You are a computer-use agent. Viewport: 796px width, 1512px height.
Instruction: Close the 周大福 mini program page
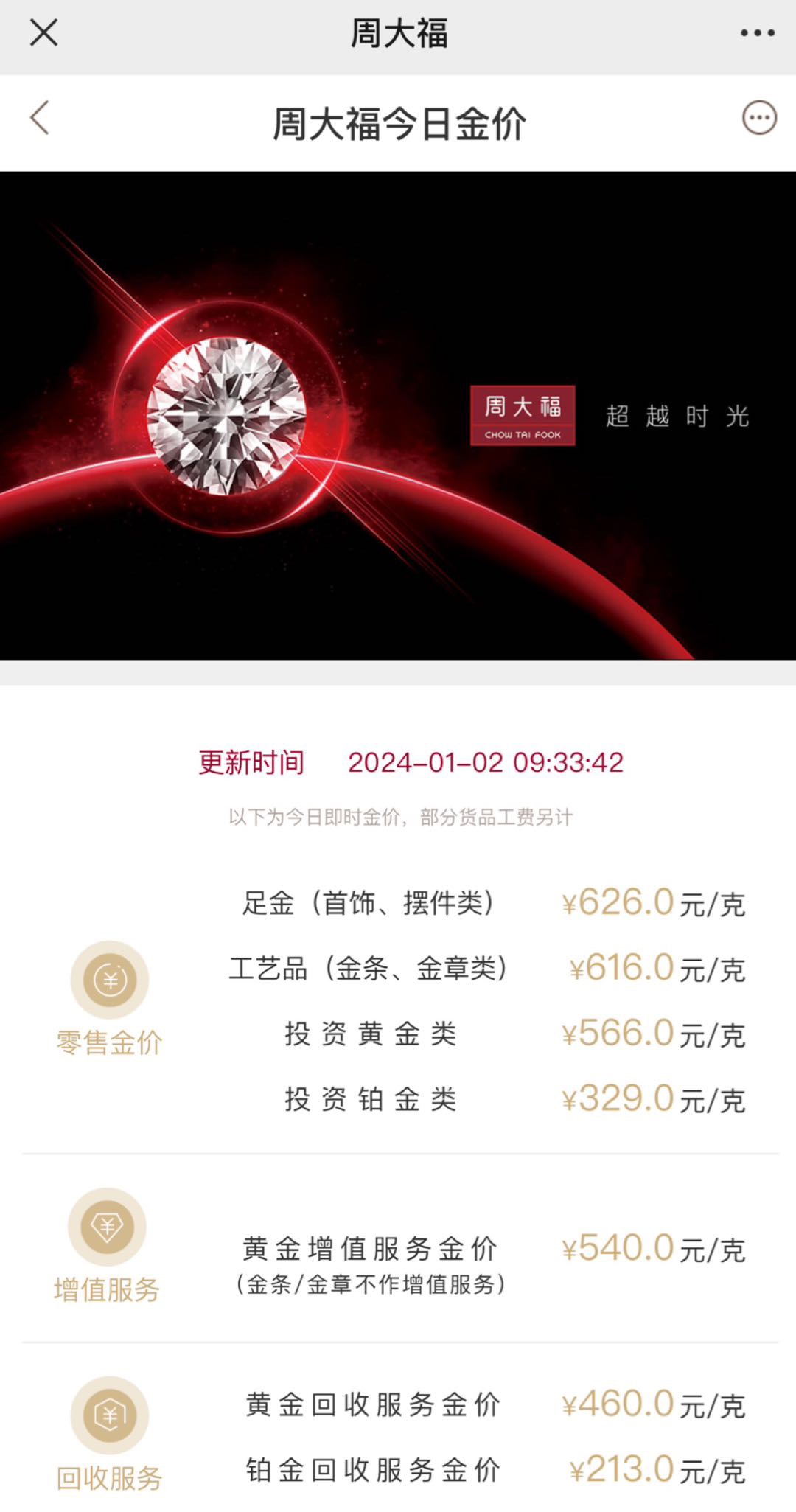[x=43, y=33]
